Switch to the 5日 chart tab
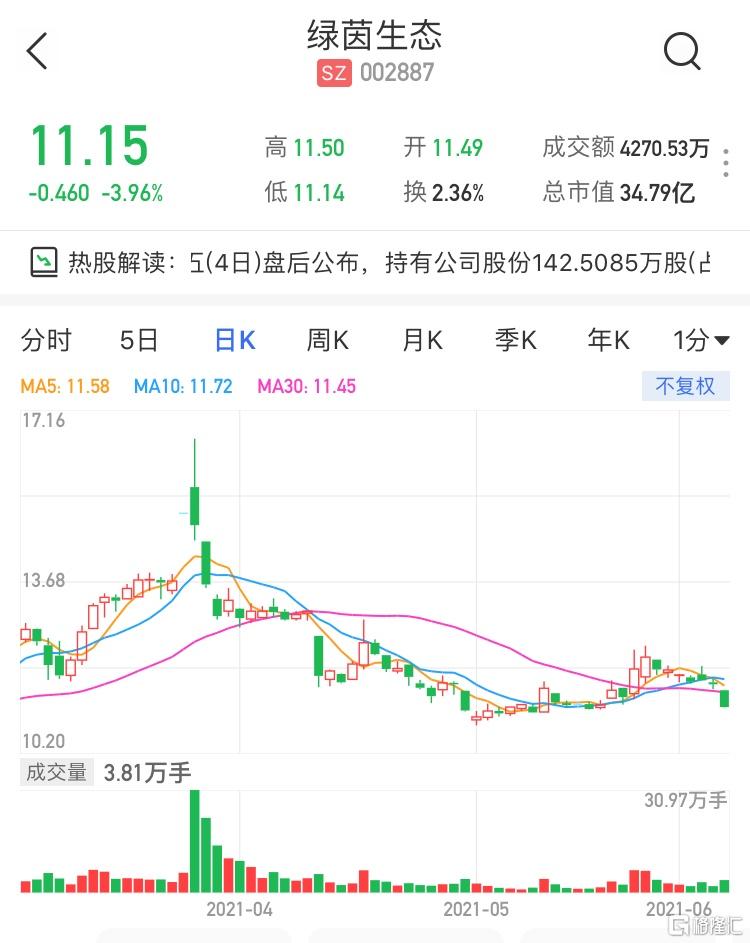Screen dimensions: 750x943 [x=139, y=341]
